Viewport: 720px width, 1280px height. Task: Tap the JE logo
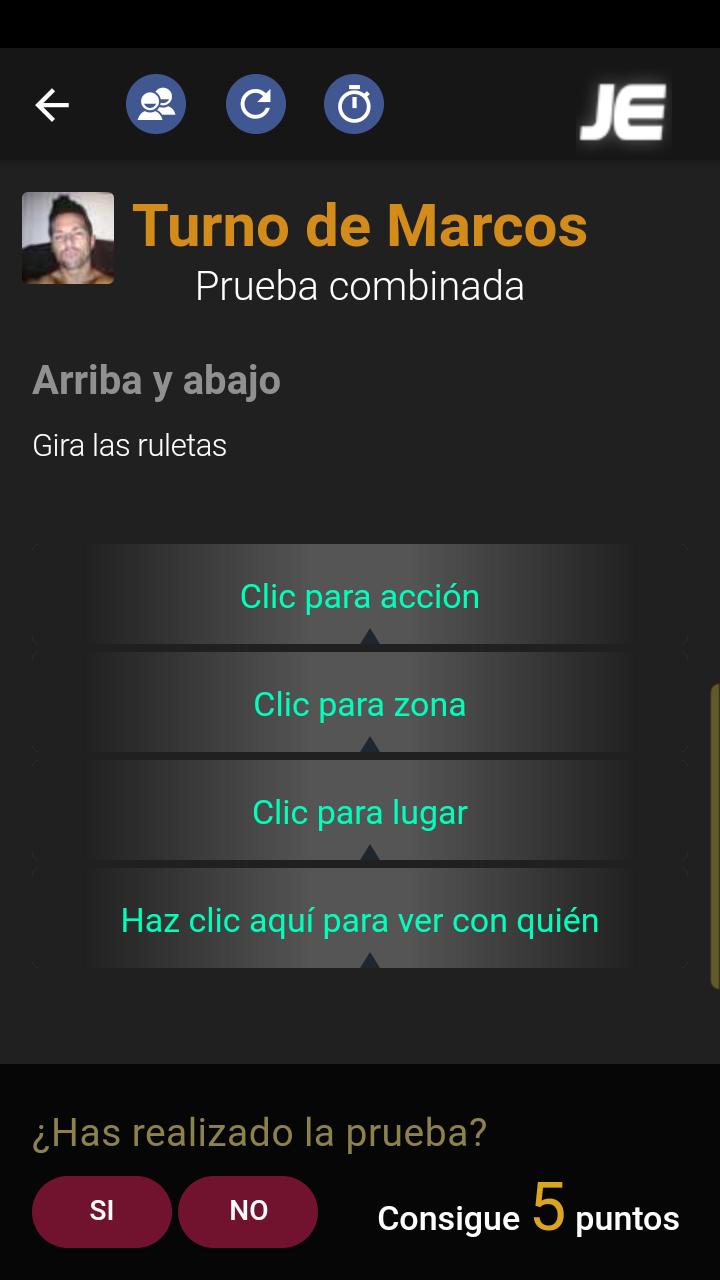[623, 114]
